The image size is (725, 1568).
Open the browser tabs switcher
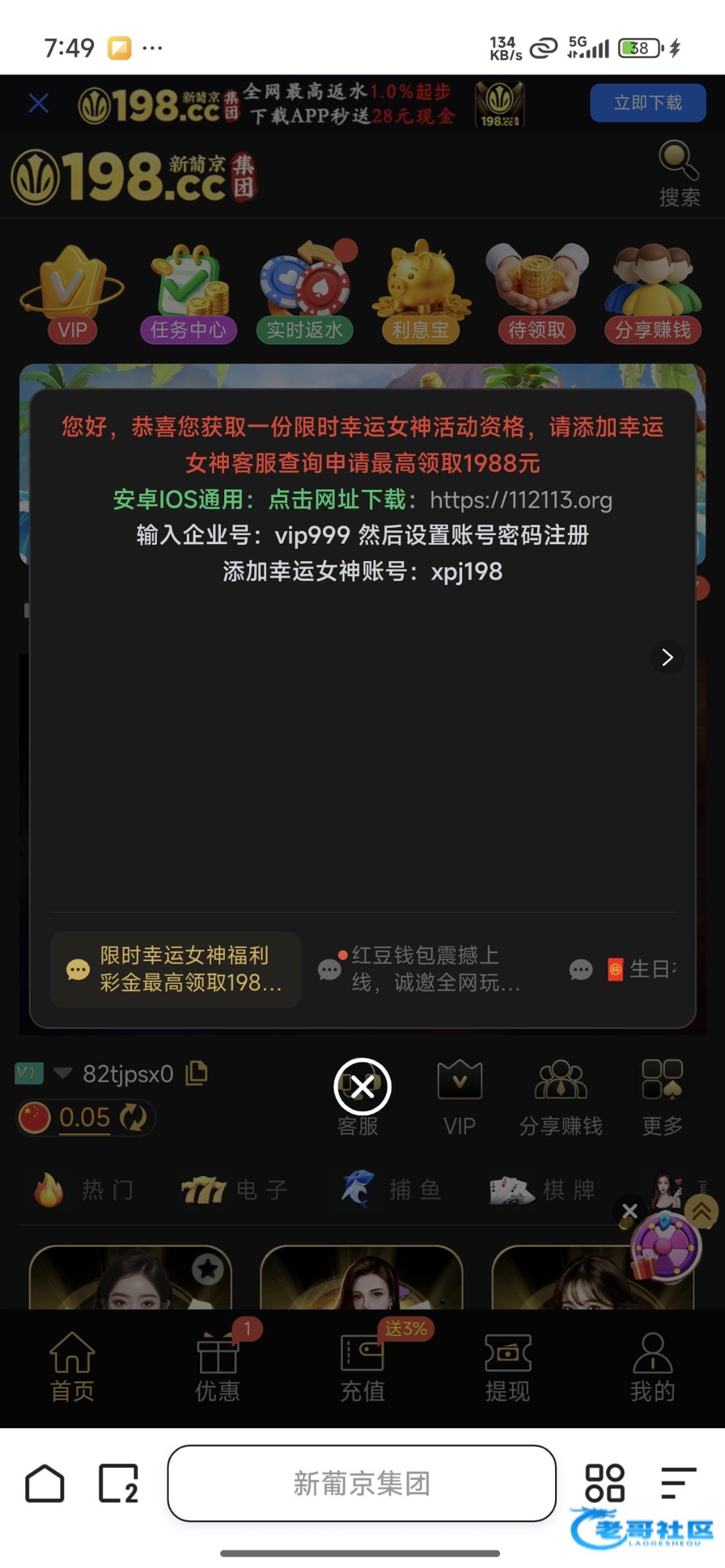pyautogui.click(x=118, y=1483)
